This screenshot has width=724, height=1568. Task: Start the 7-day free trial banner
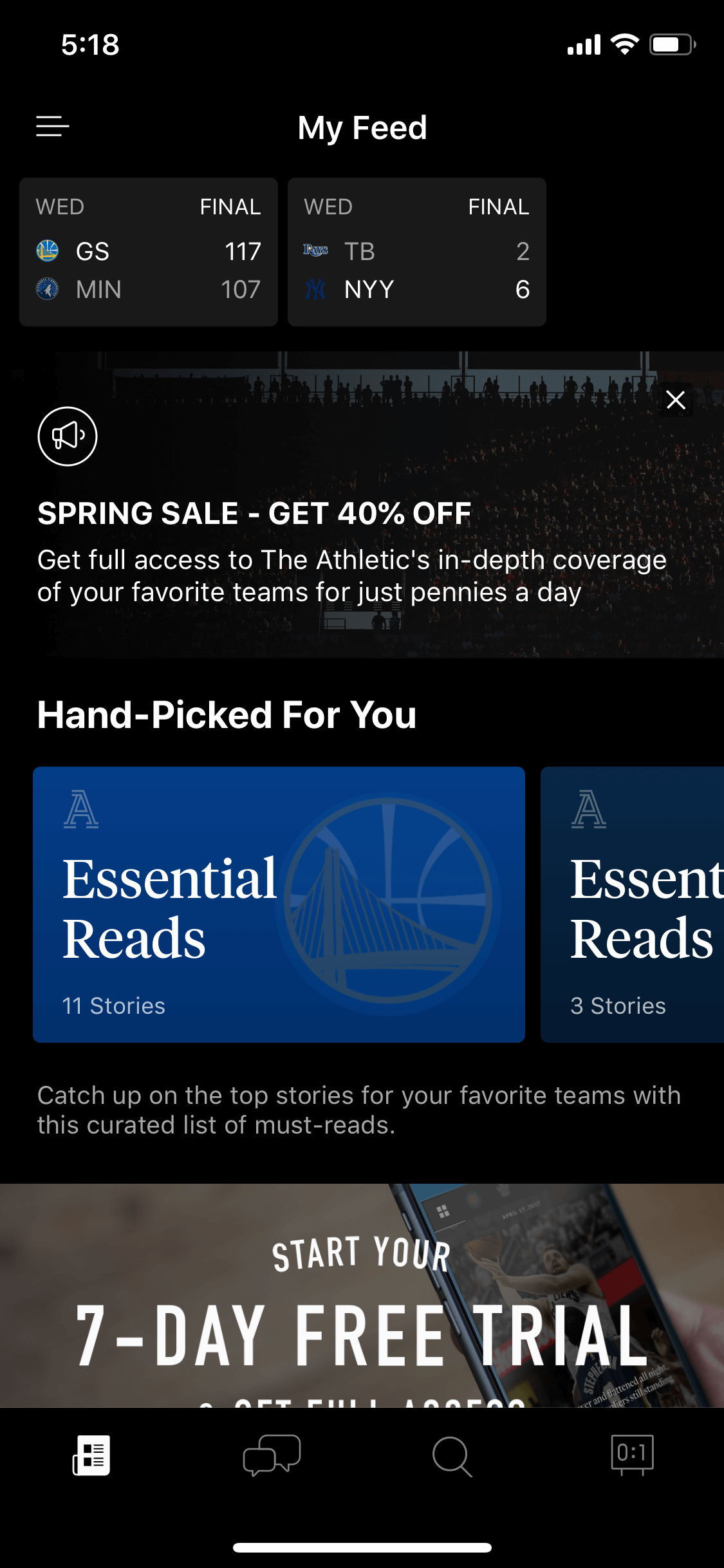362,1295
